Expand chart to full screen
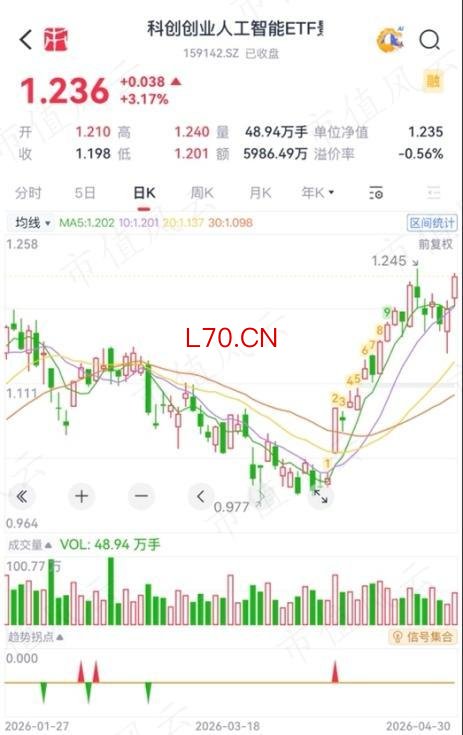Viewport: 463px width, 735px height. pyautogui.click(x=321, y=497)
